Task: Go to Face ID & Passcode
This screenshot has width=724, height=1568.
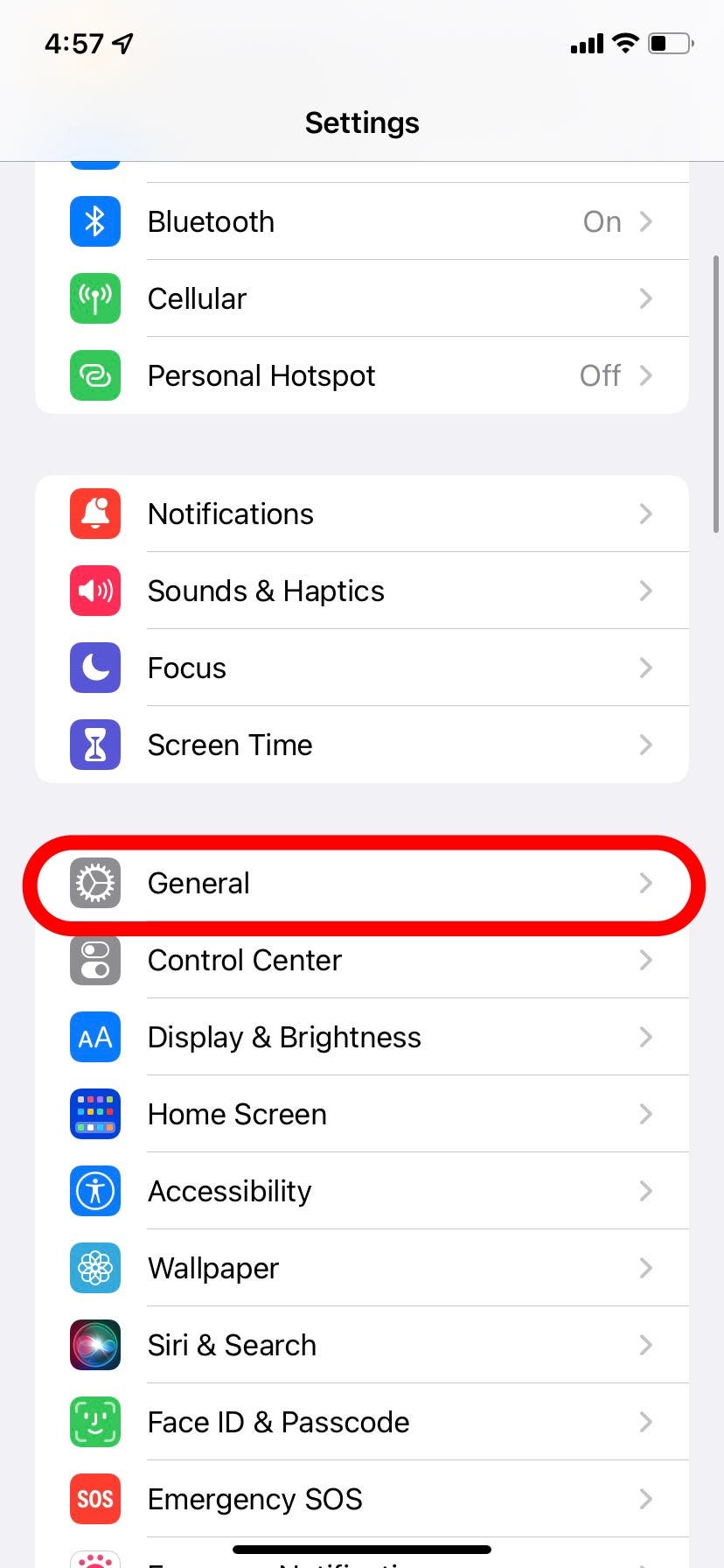Action: coord(361,1422)
